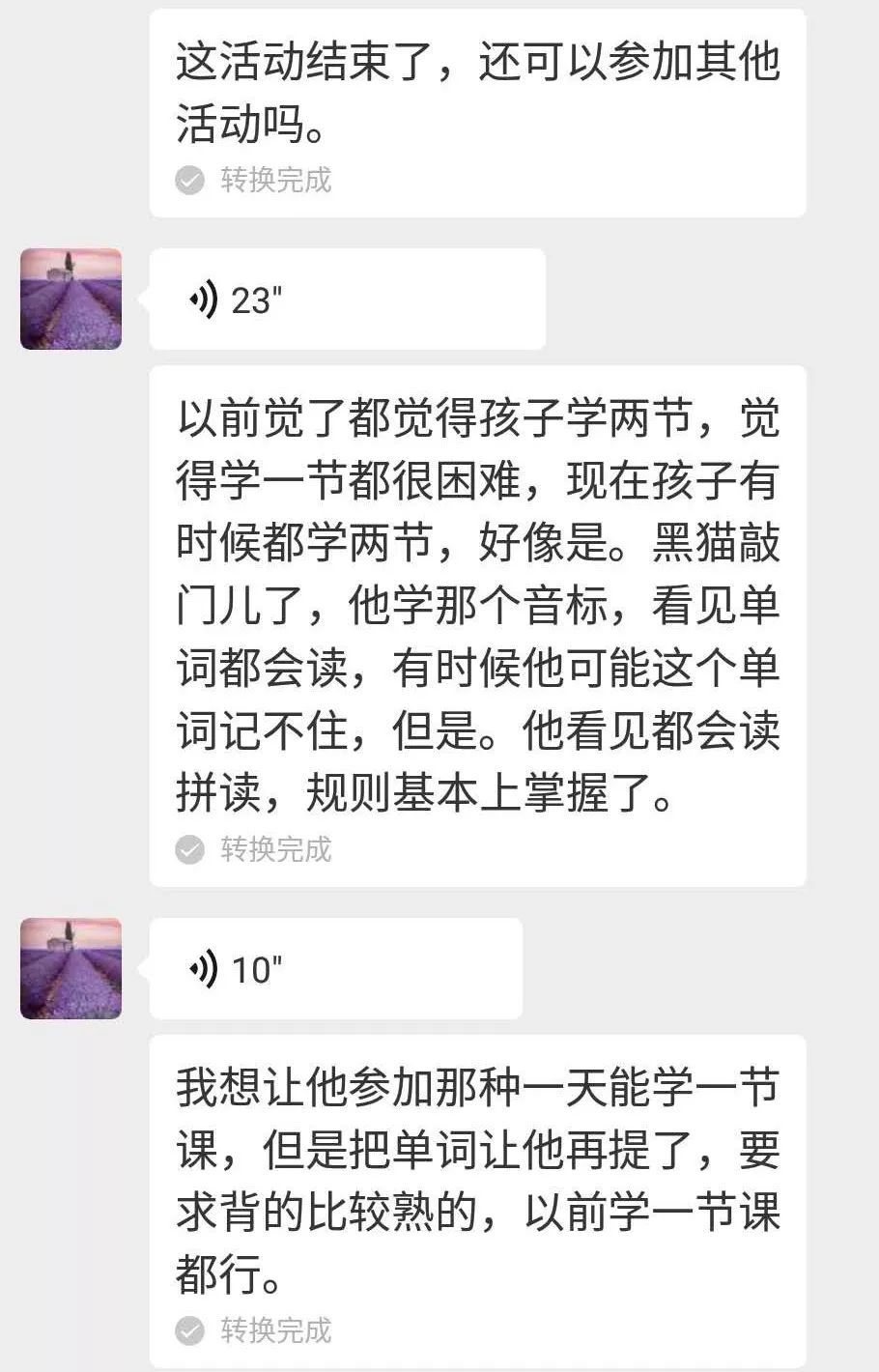Play the 23-second voice message
The width and height of the screenshot is (879, 1372).
pyautogui.click(x=346, y=300)
